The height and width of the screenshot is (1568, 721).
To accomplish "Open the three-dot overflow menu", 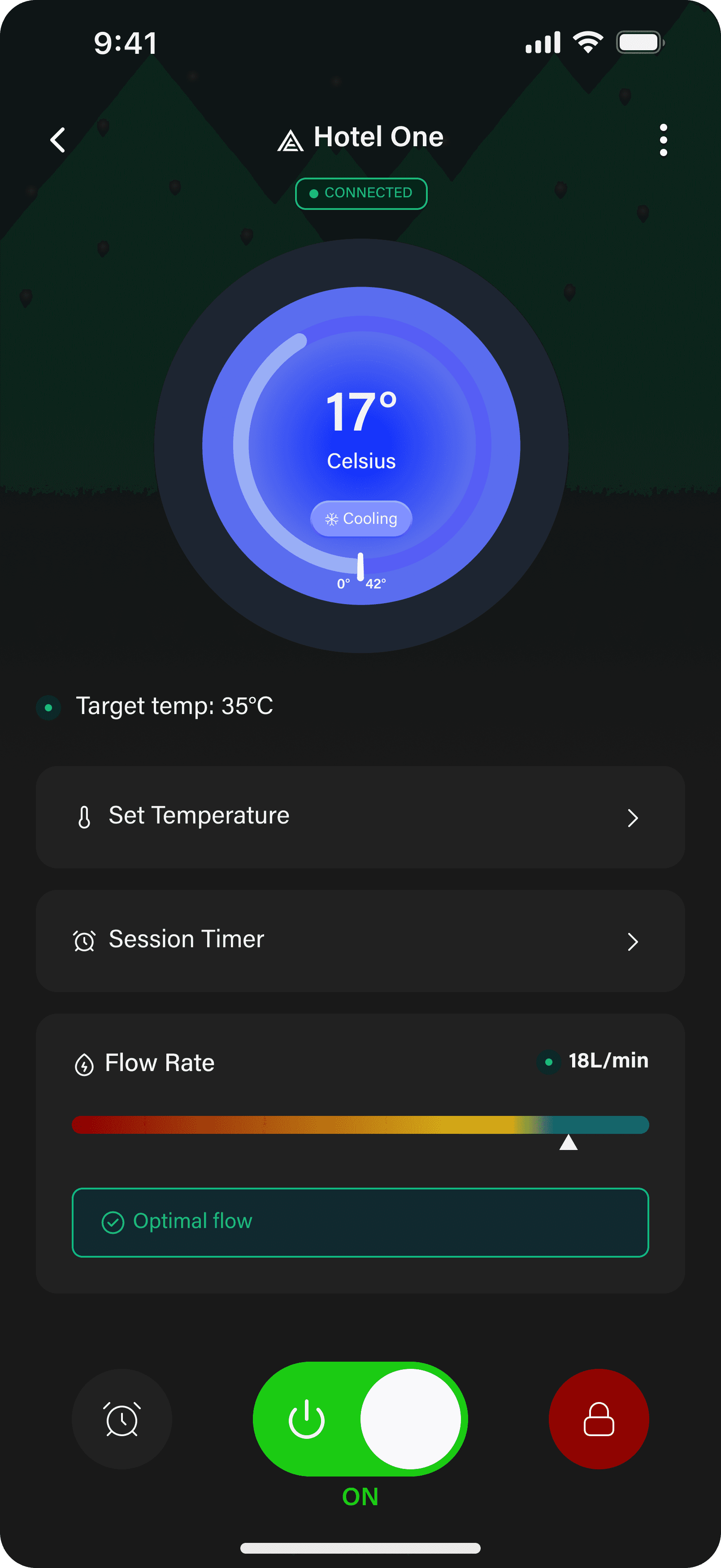I will 663,140.
